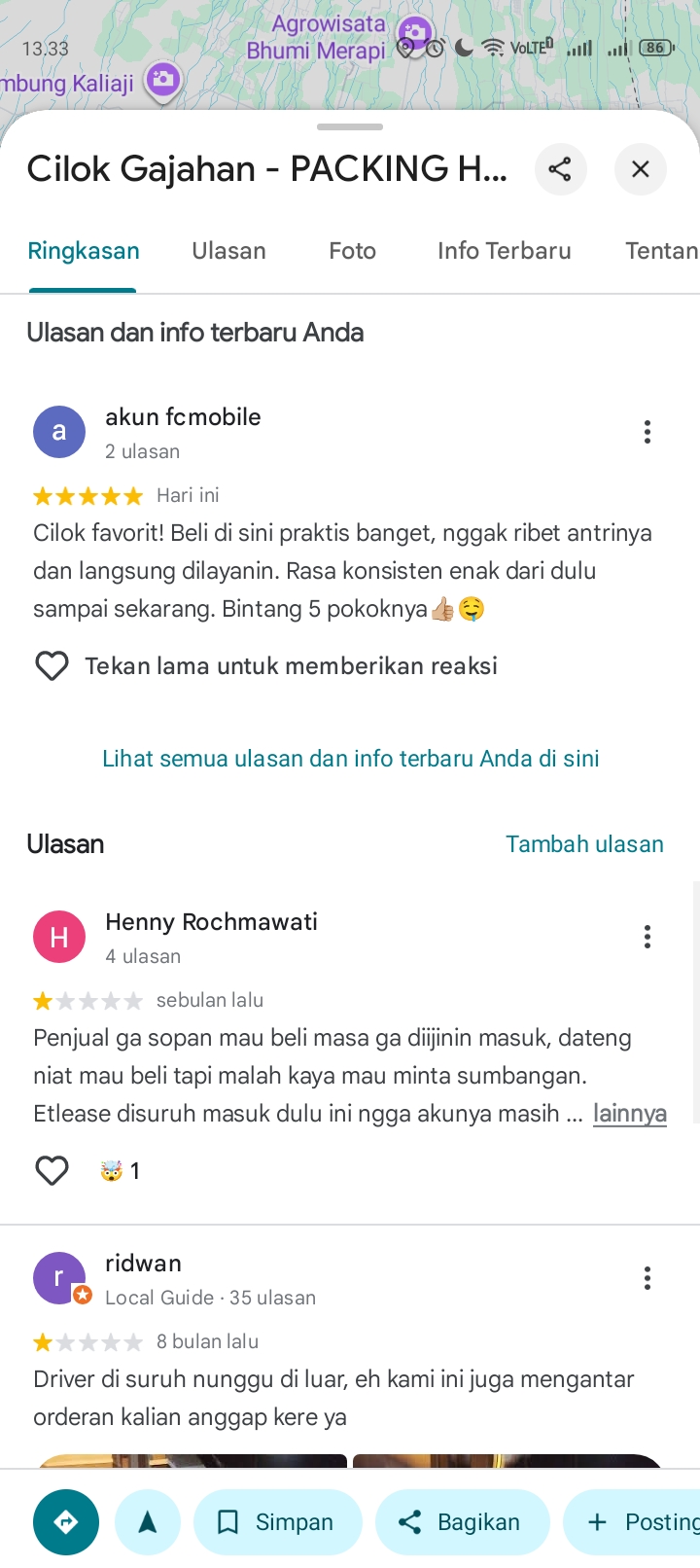Open ridwan's reviewer profile
The width and height of the screenshot is (700, 1568).
(143, 1264)
